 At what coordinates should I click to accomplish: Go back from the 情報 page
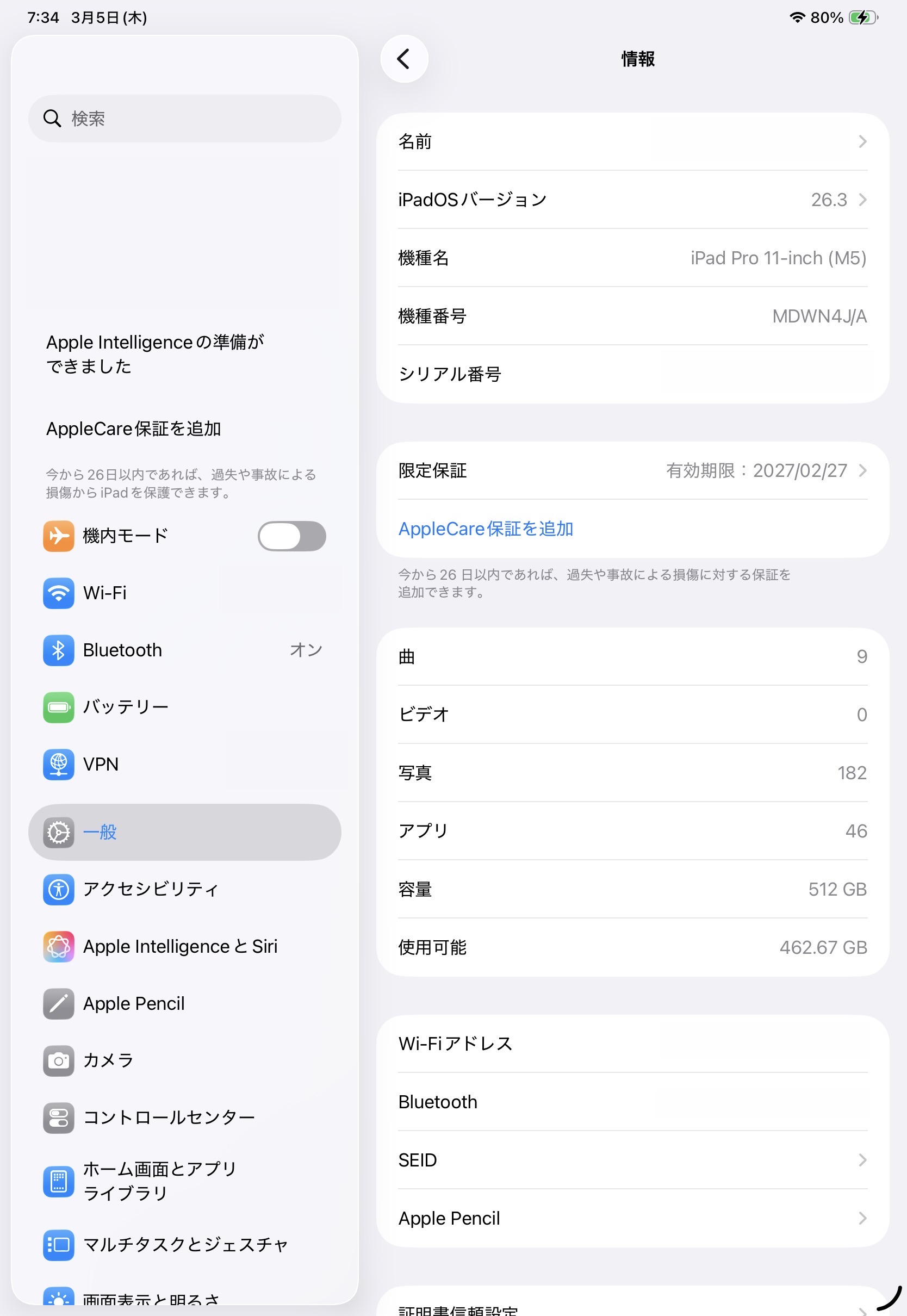403,59
